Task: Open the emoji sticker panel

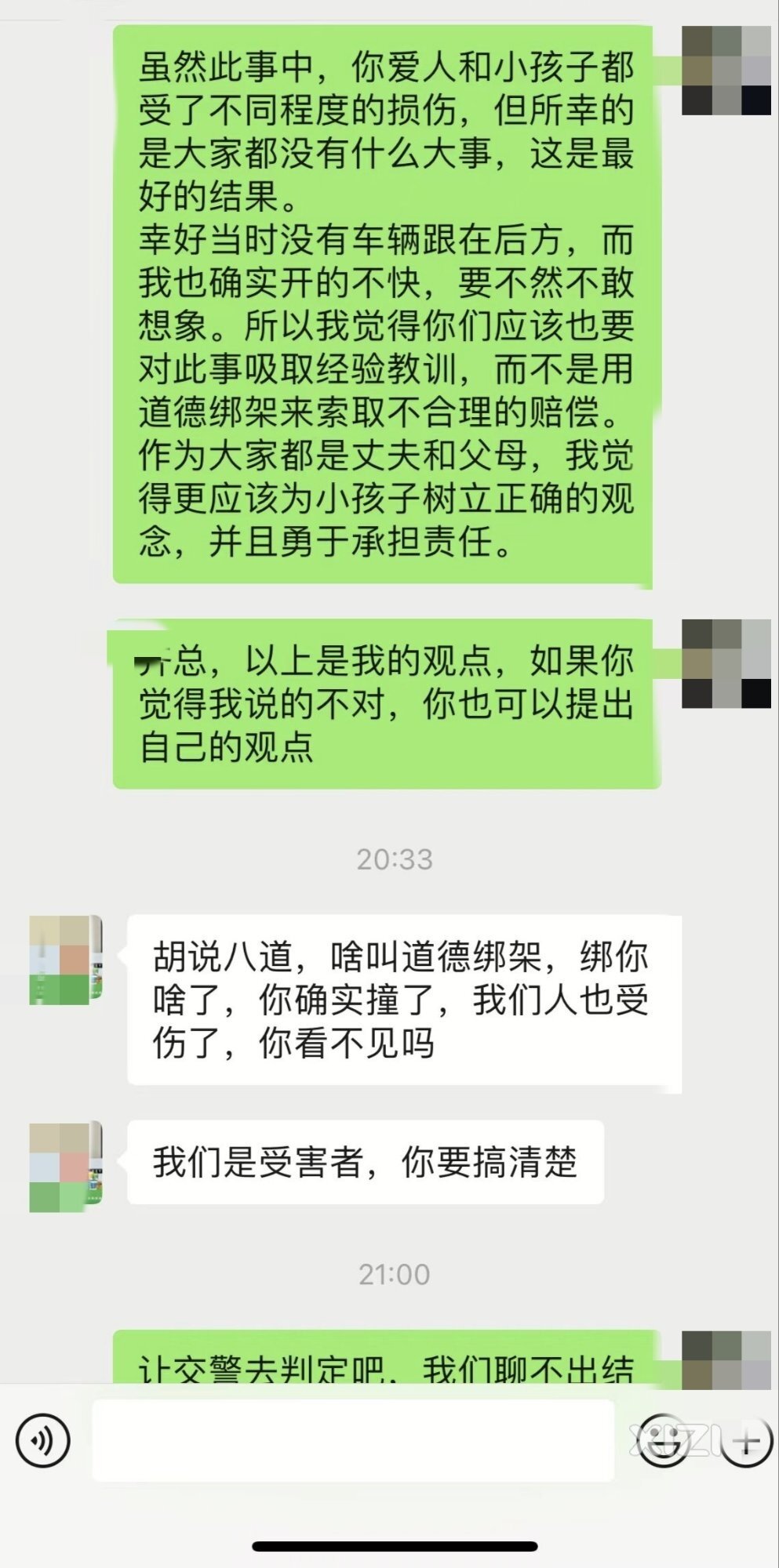Action: (661, 1441)
